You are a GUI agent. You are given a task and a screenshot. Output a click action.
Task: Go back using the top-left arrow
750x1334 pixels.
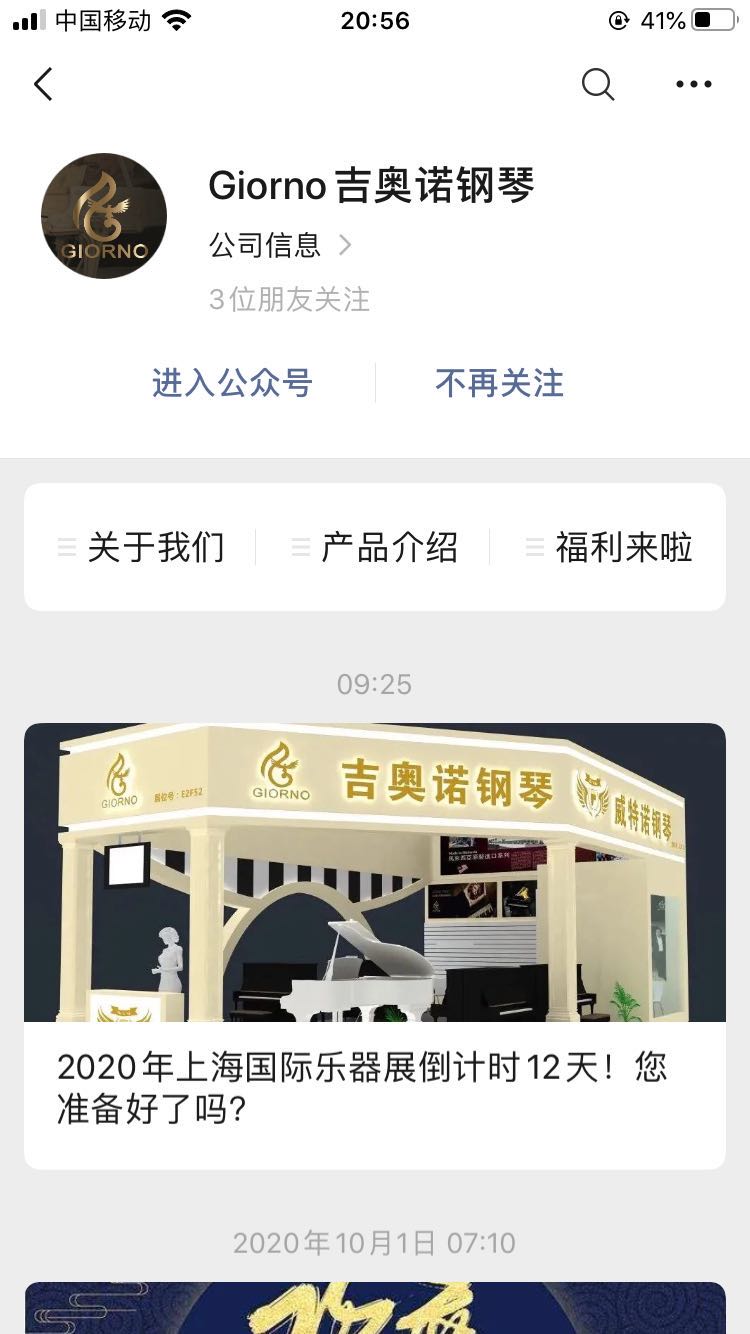point(43,85)
